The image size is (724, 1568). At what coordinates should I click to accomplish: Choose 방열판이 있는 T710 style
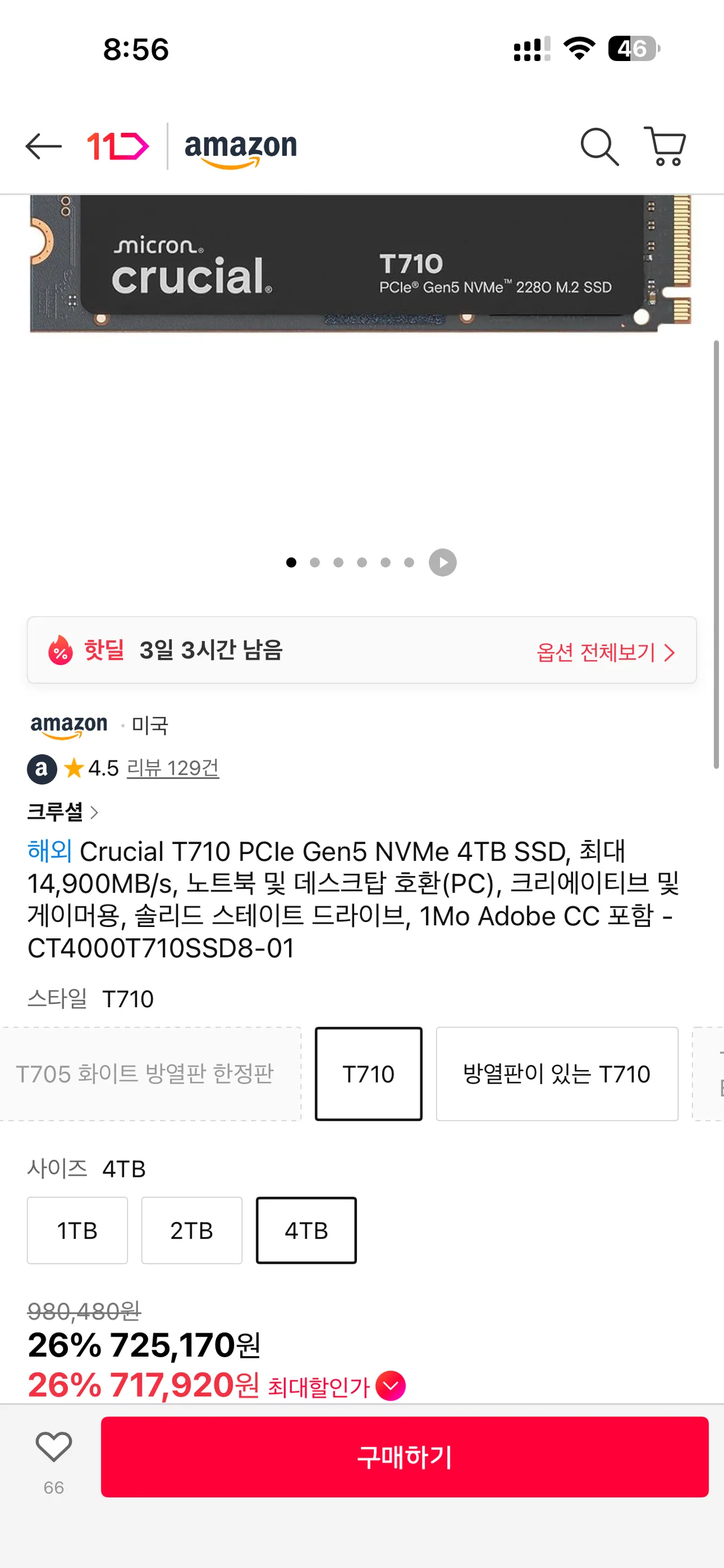click(x=557, y=1074)
